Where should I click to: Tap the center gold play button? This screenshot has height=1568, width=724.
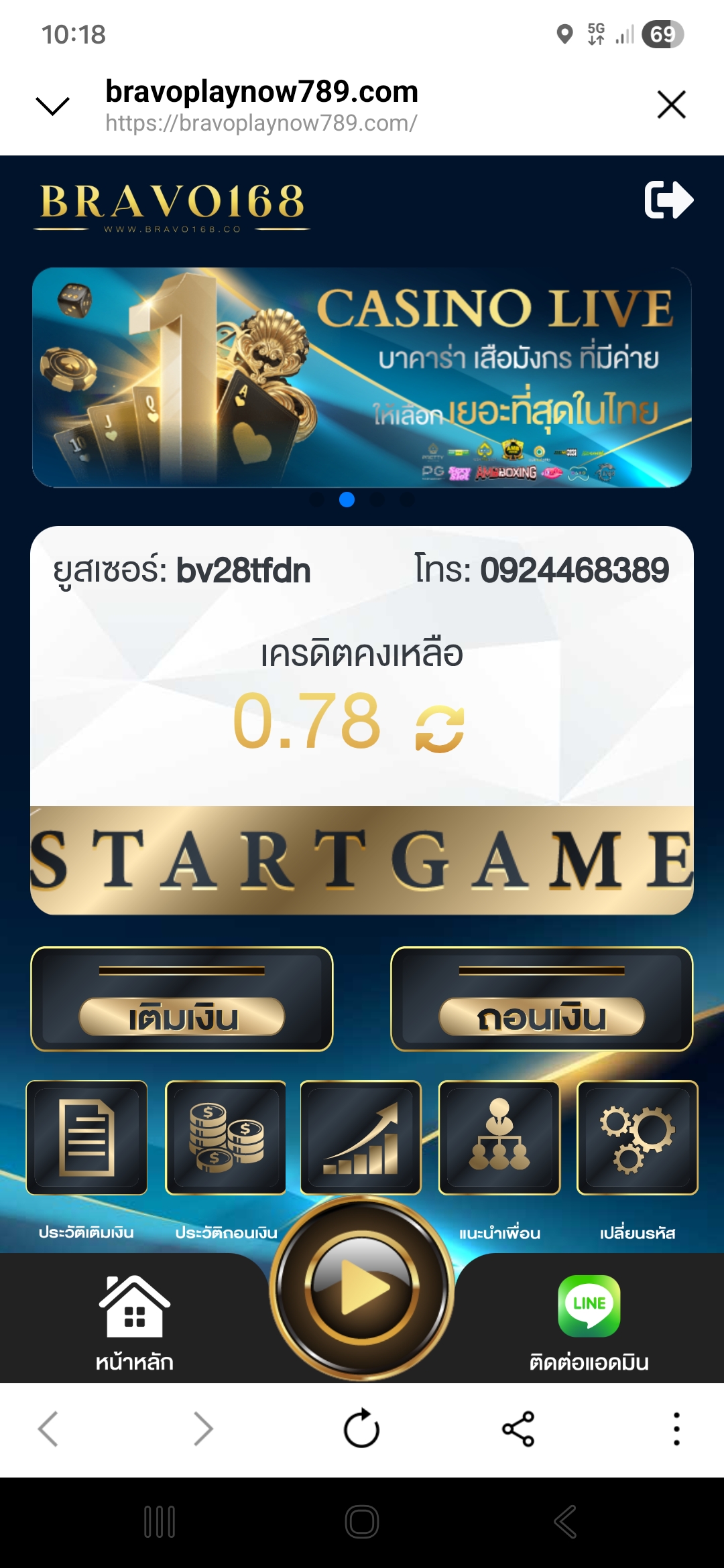point(362,1288)
